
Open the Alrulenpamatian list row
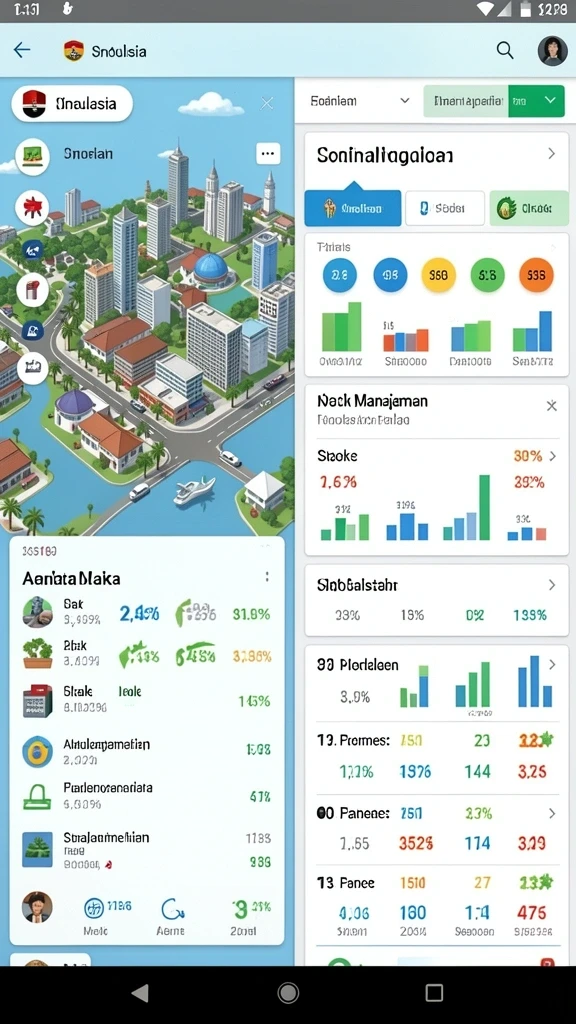click(147, 752)
